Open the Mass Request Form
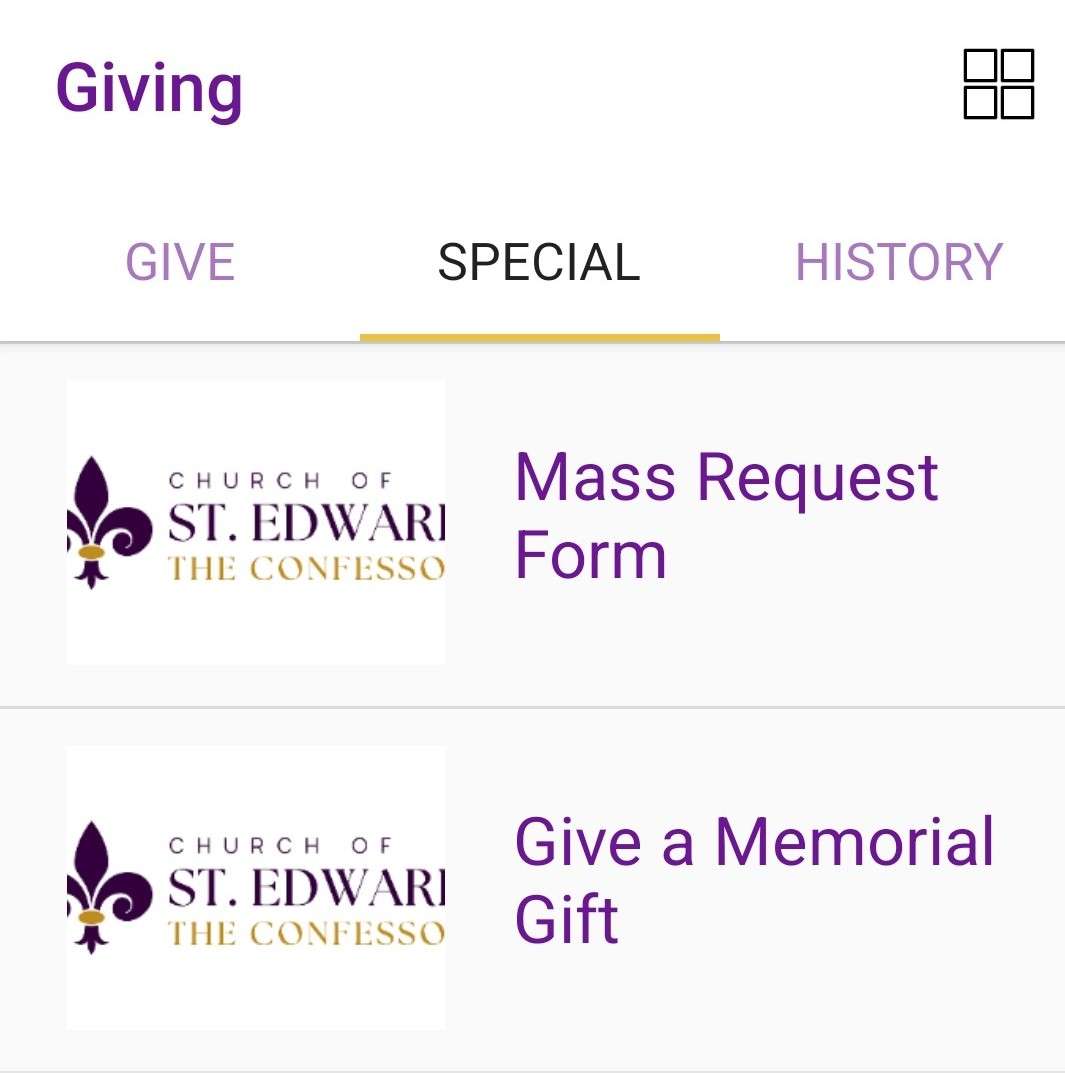The image size is (1065, 1073). point(726,516)
